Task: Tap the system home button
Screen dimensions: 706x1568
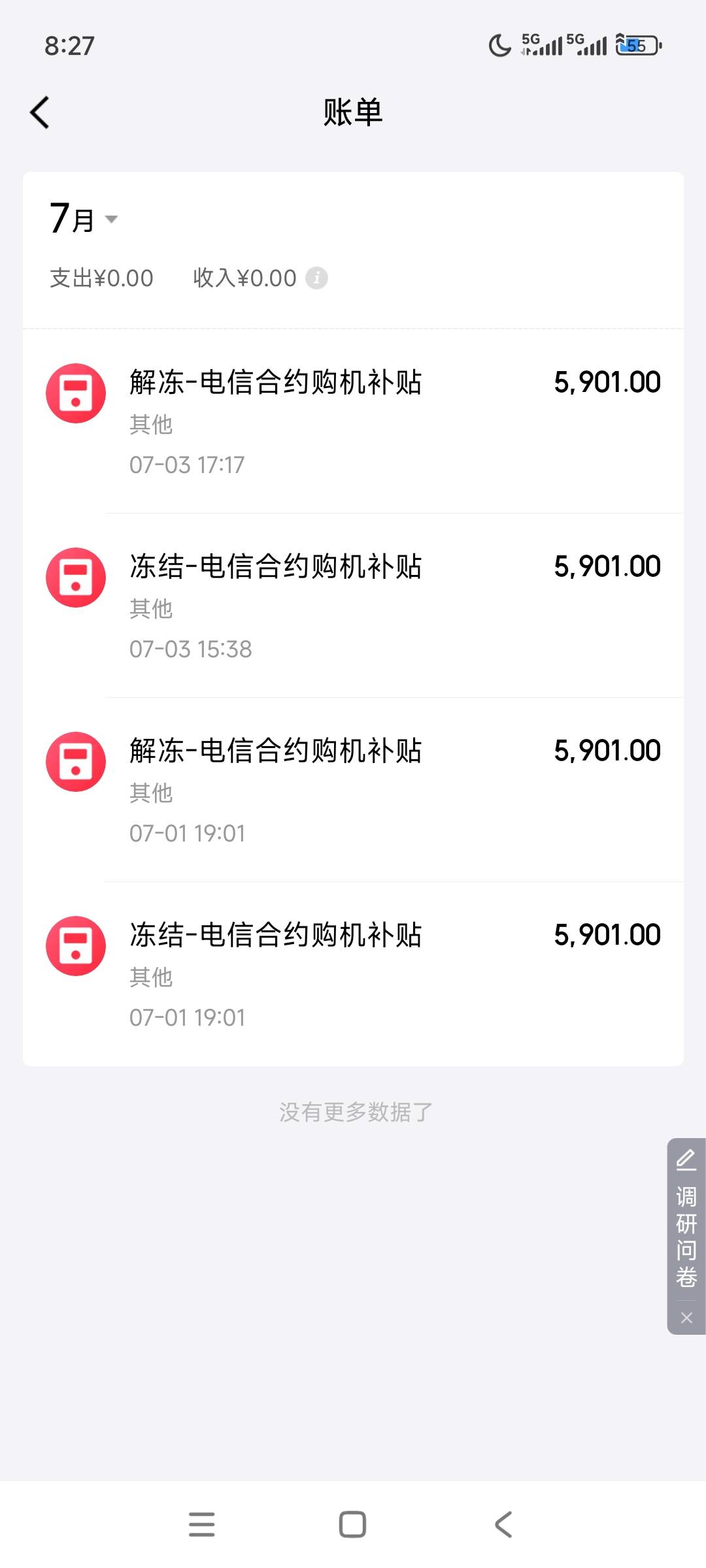Action: [x=352, y=1524]
